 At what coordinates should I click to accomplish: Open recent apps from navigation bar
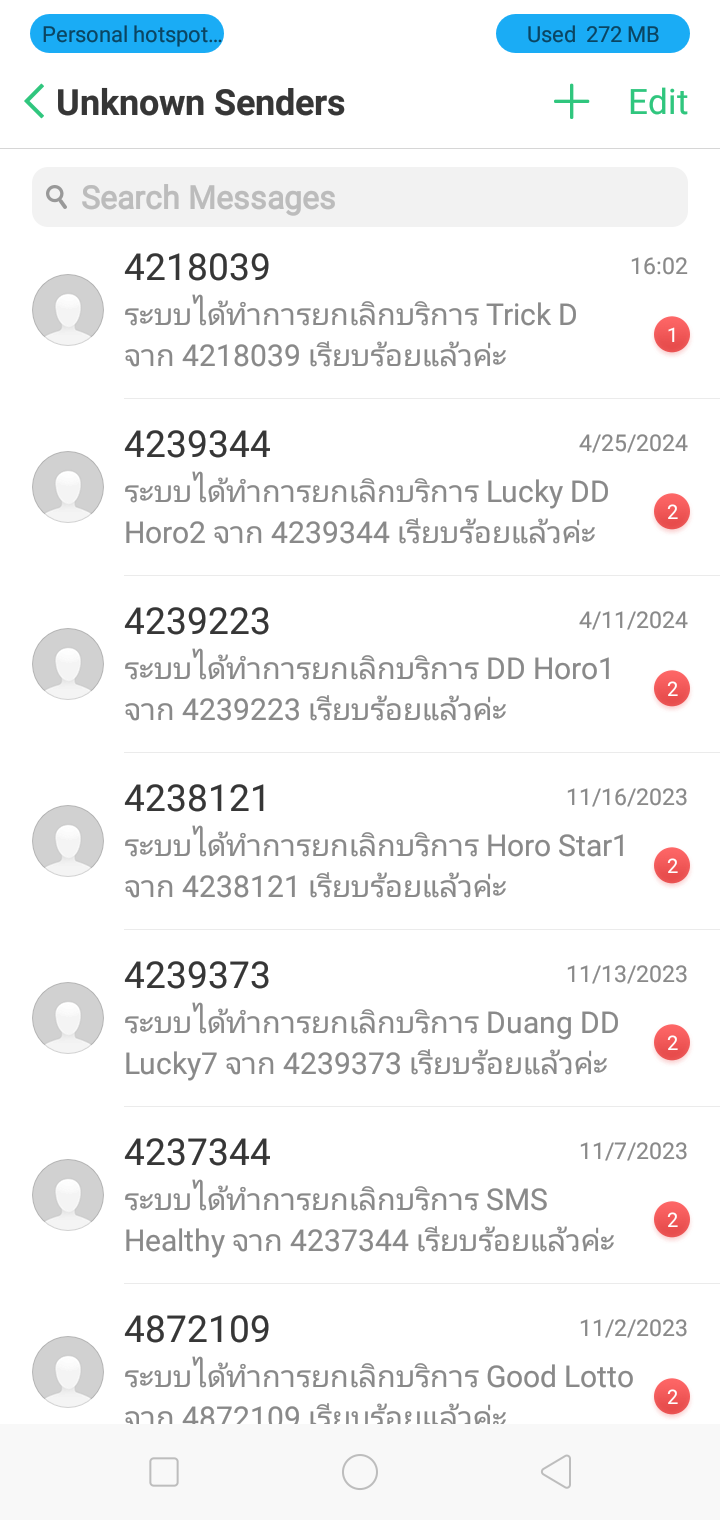[164, 1472]
